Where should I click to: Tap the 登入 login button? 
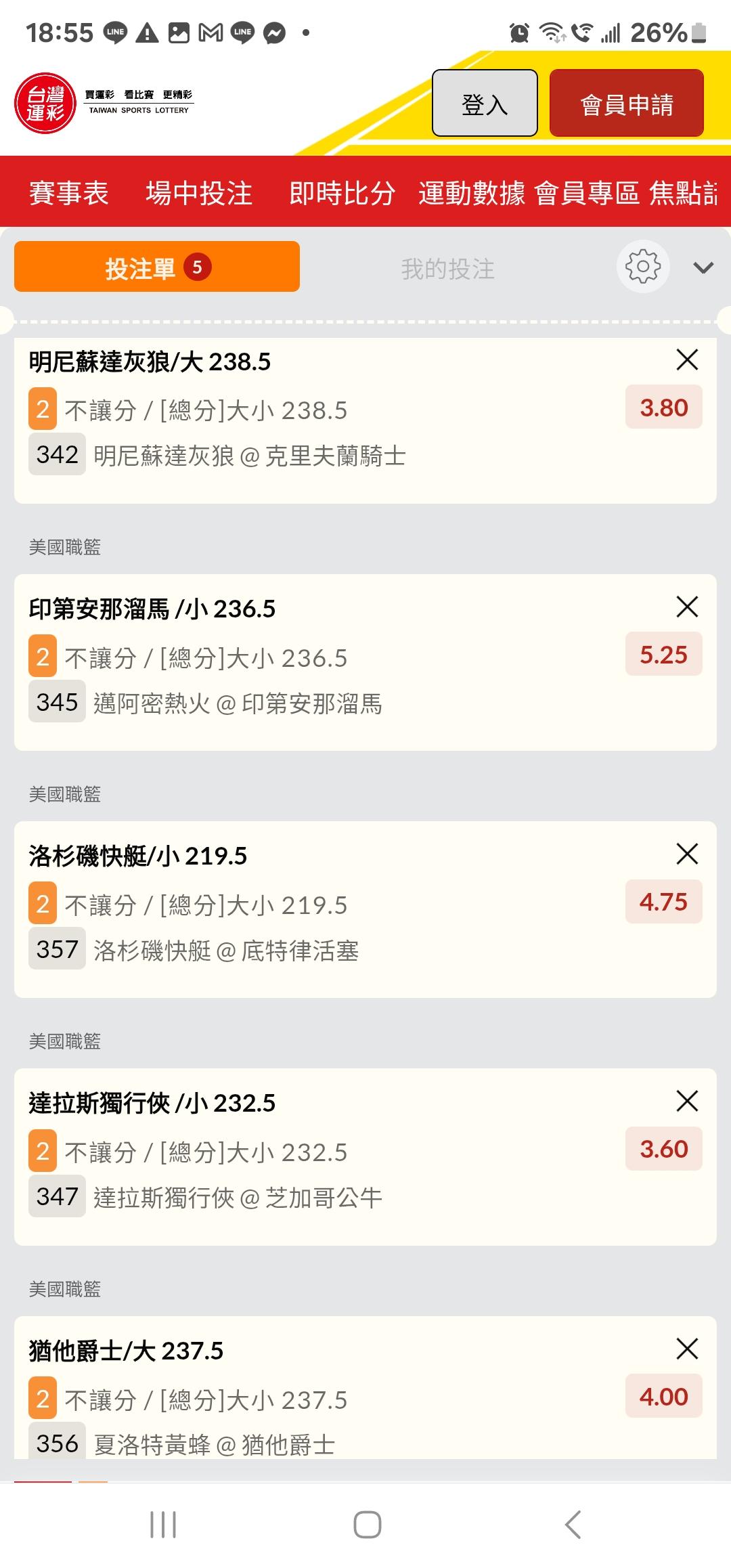pos(485,103)
